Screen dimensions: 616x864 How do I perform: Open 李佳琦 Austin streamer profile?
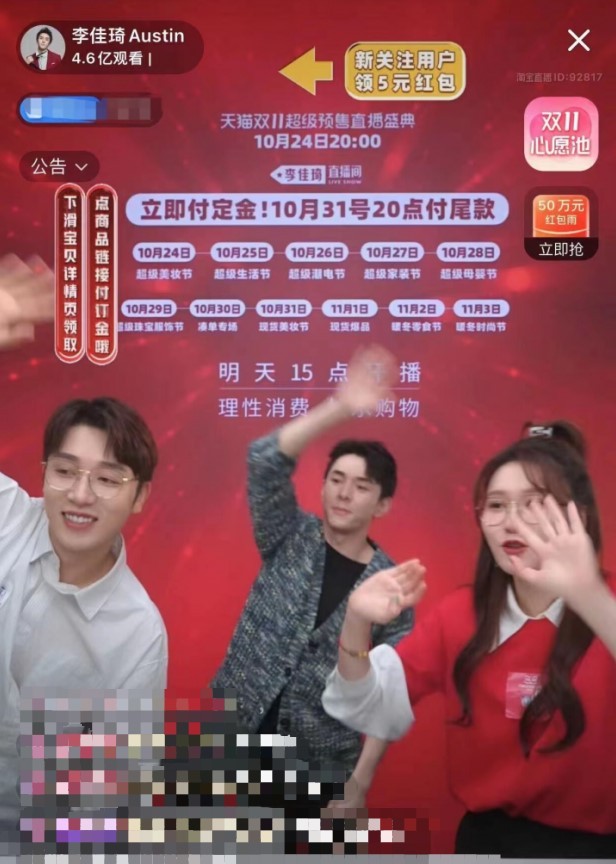pyautogui.click(x=43, y=46)
